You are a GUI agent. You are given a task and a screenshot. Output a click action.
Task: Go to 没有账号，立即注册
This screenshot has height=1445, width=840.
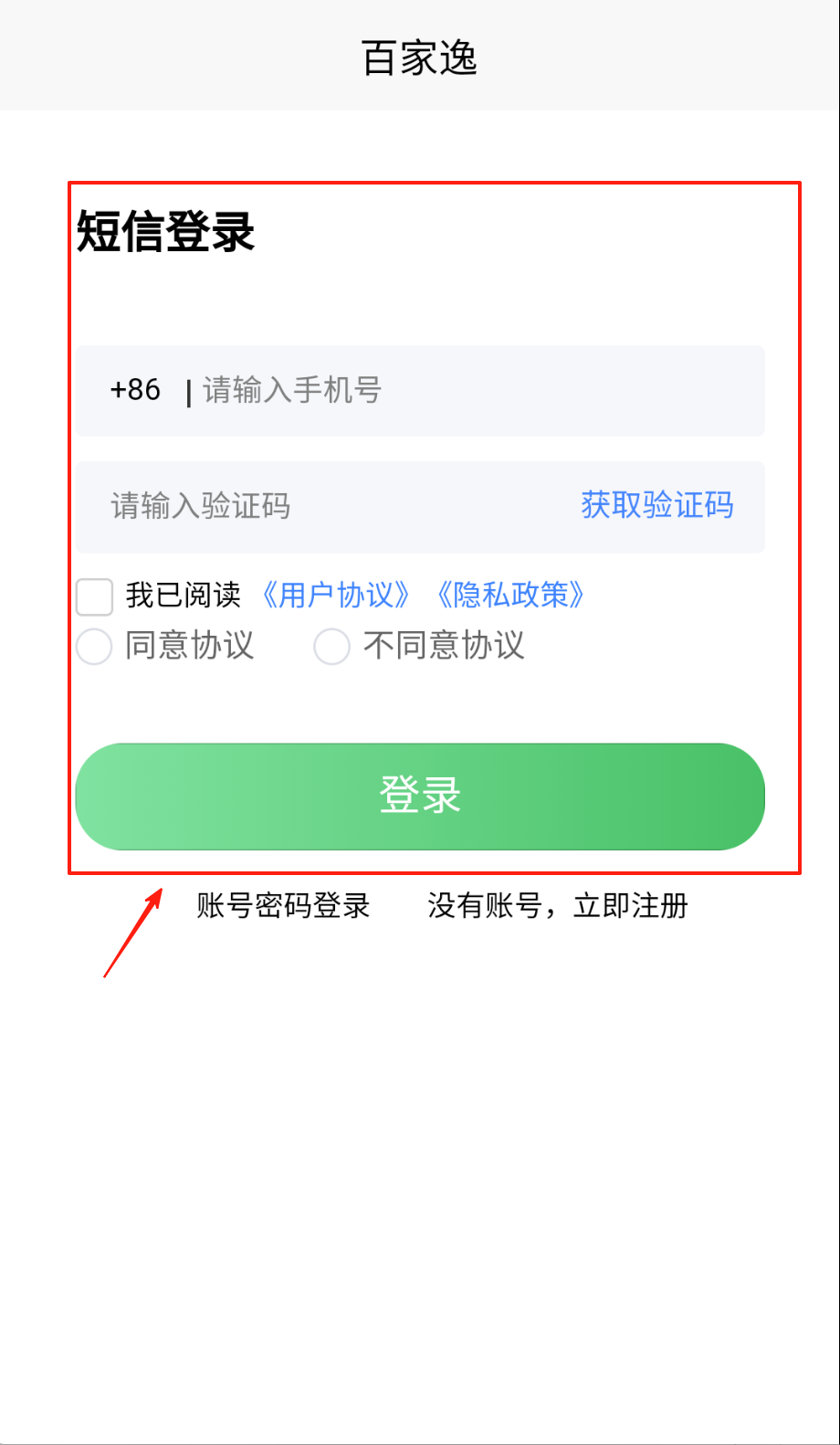(x=557, y=906)
